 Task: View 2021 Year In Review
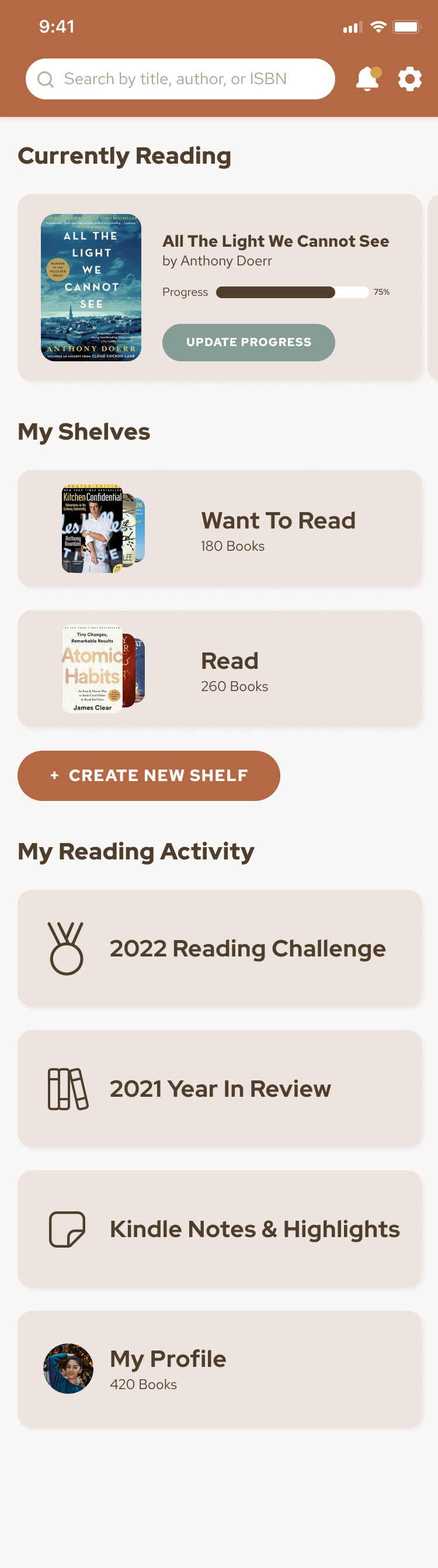[219, 1089]
